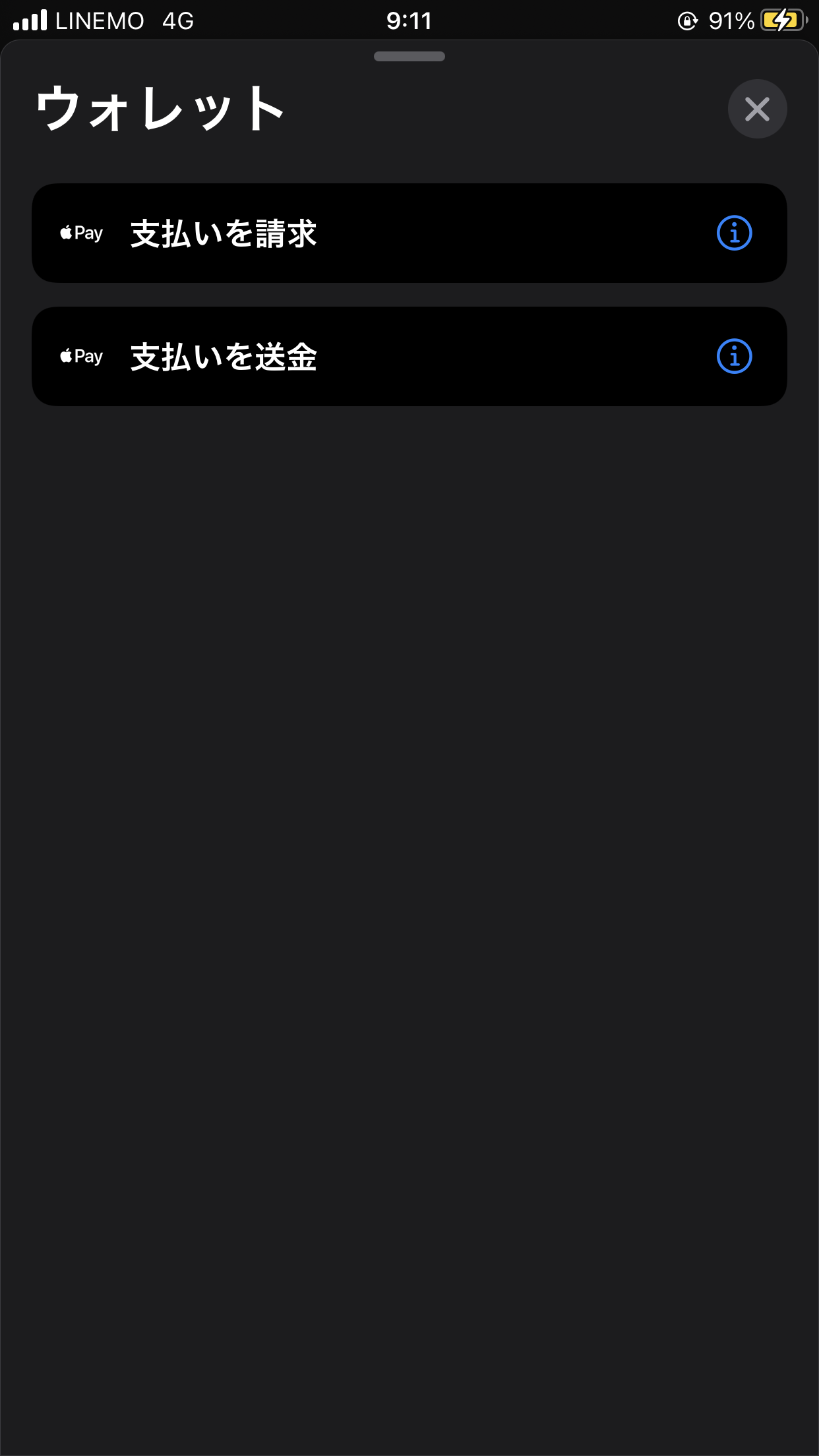The height and width of the screenshot is (1456, 819).
Task: Click the battery charging icon
Action: (x=783, y=20)
